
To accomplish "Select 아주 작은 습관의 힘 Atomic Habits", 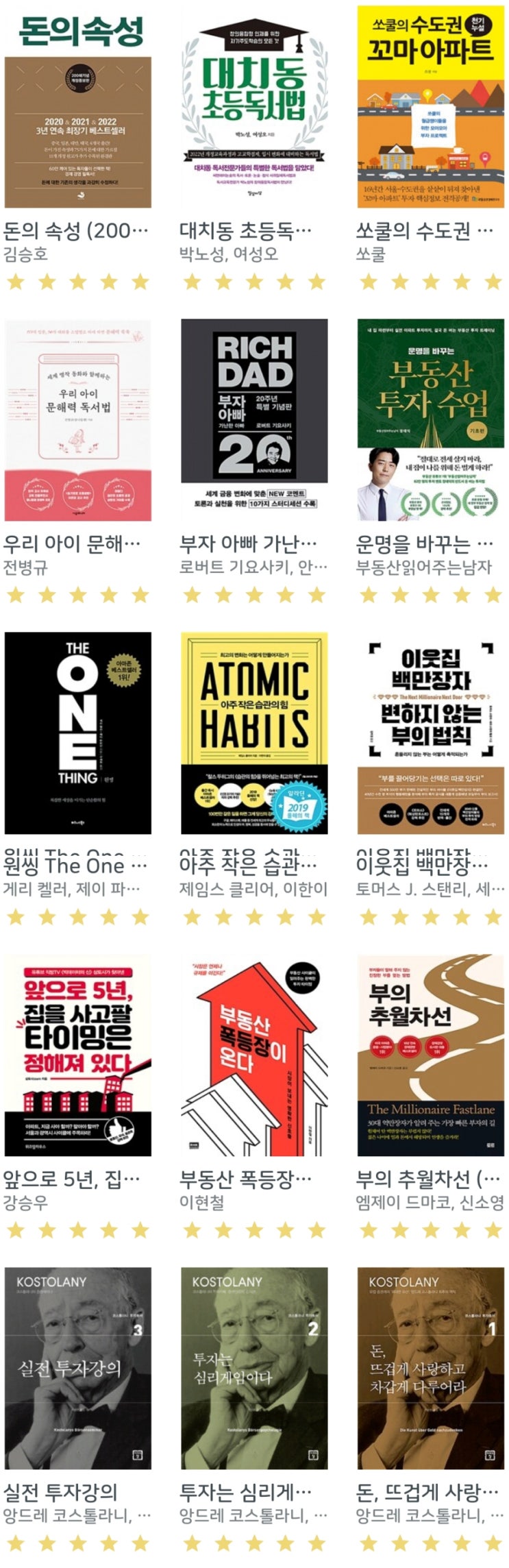I will (x=254, y=733).
